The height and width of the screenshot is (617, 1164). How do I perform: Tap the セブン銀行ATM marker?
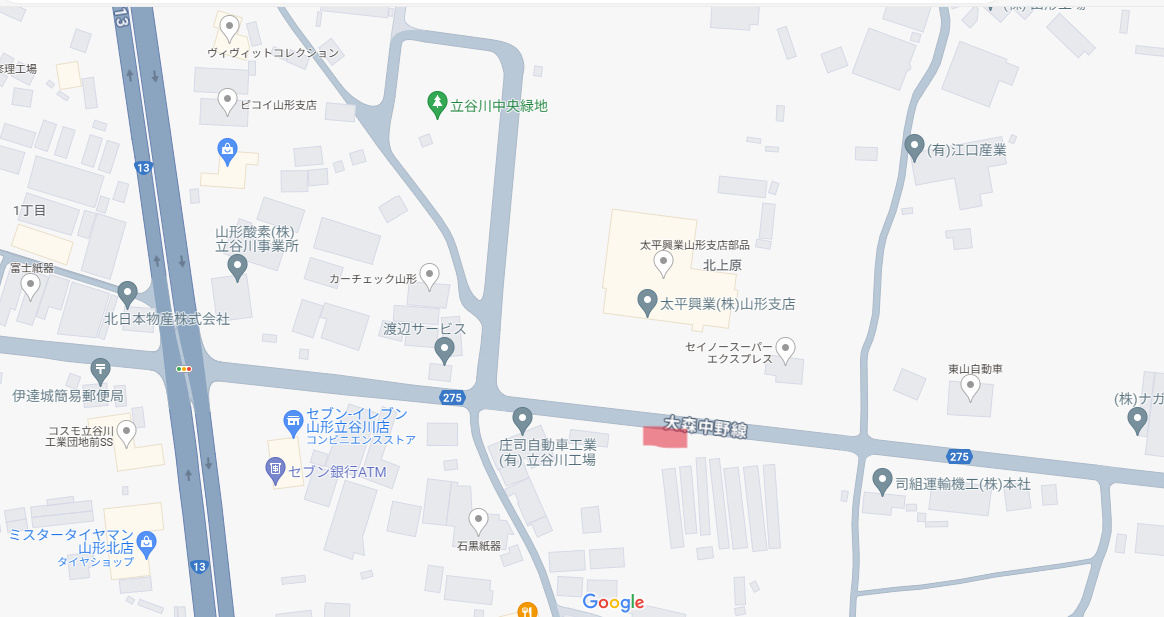coord(274,470)
